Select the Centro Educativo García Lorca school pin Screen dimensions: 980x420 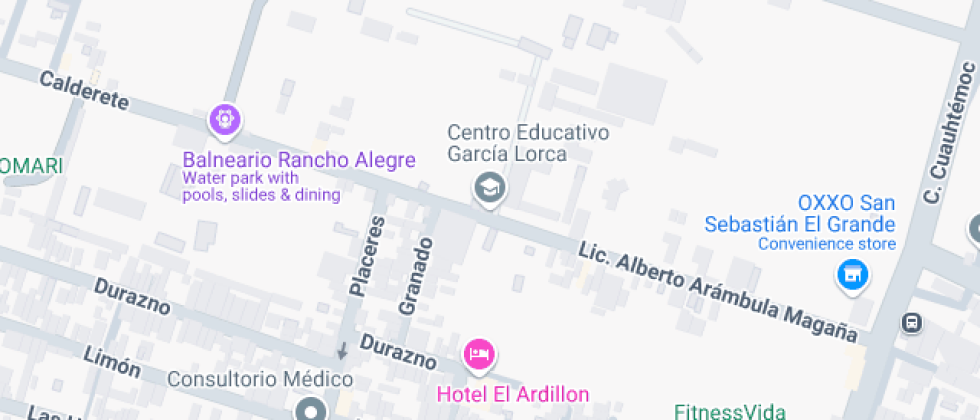tap(489, 187)
